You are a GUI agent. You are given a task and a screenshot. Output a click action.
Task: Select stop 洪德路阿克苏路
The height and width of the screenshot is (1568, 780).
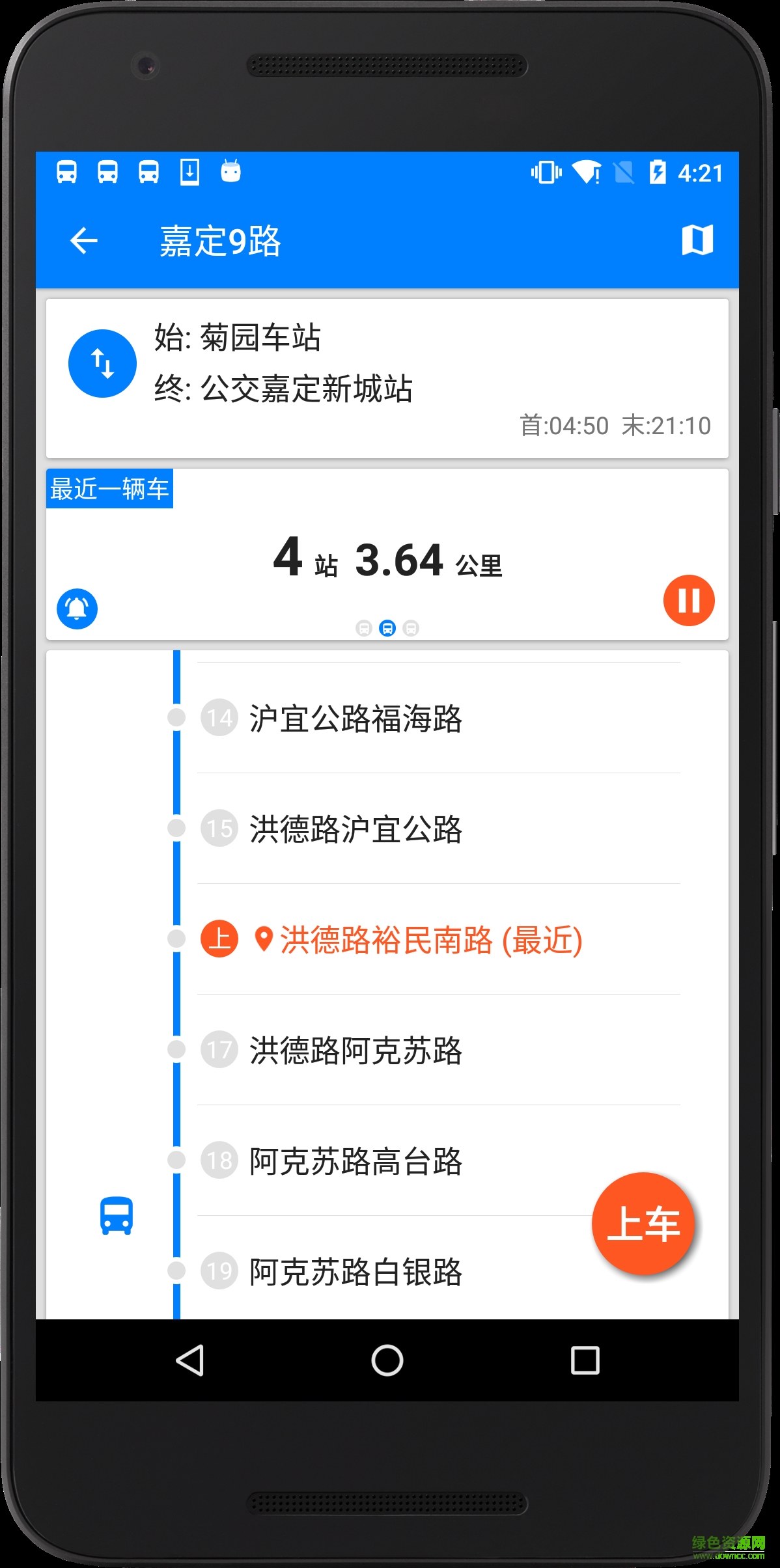pyautogui.click(x=355, y=1050)
